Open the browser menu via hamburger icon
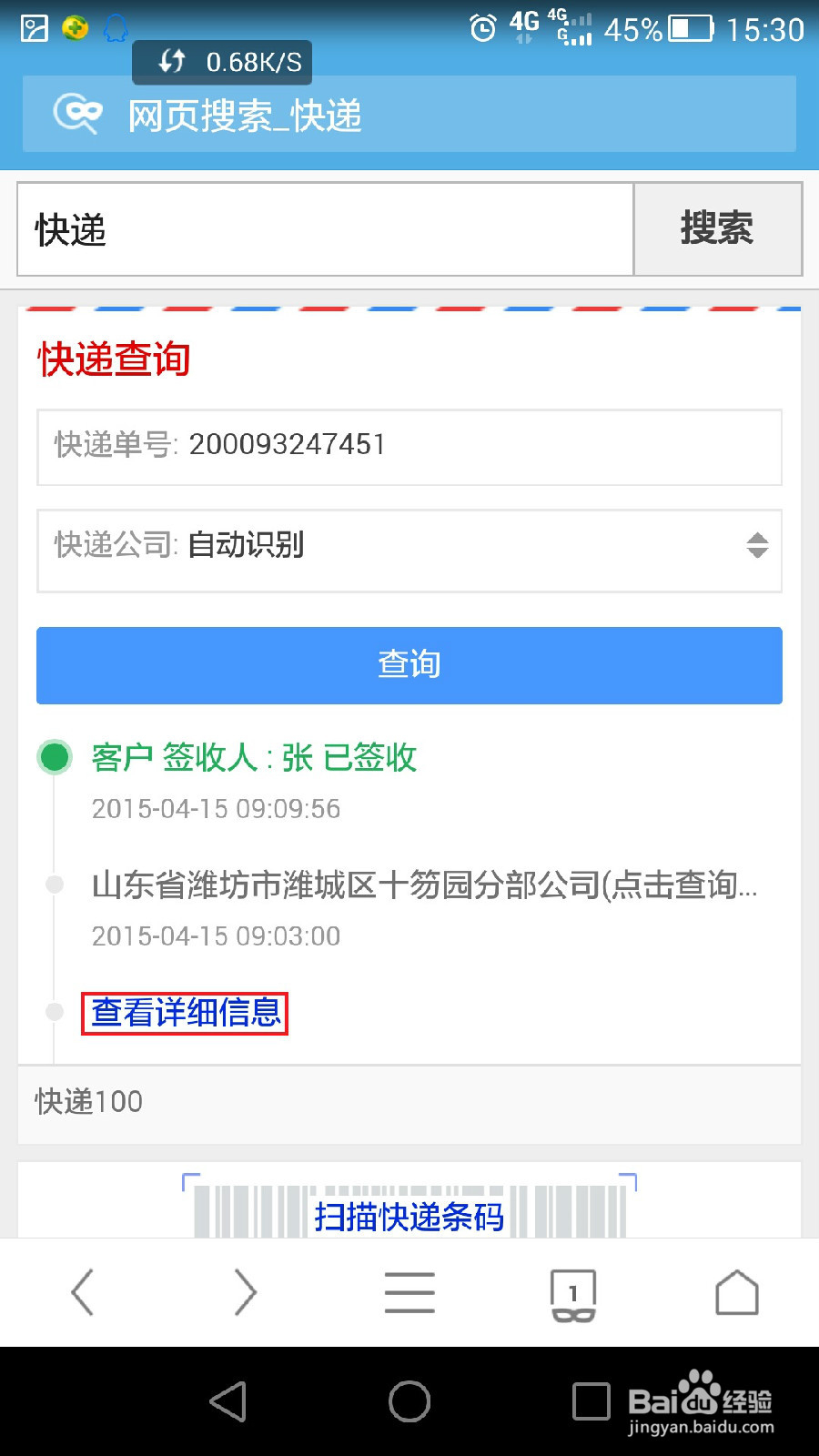 [409, 1291]
